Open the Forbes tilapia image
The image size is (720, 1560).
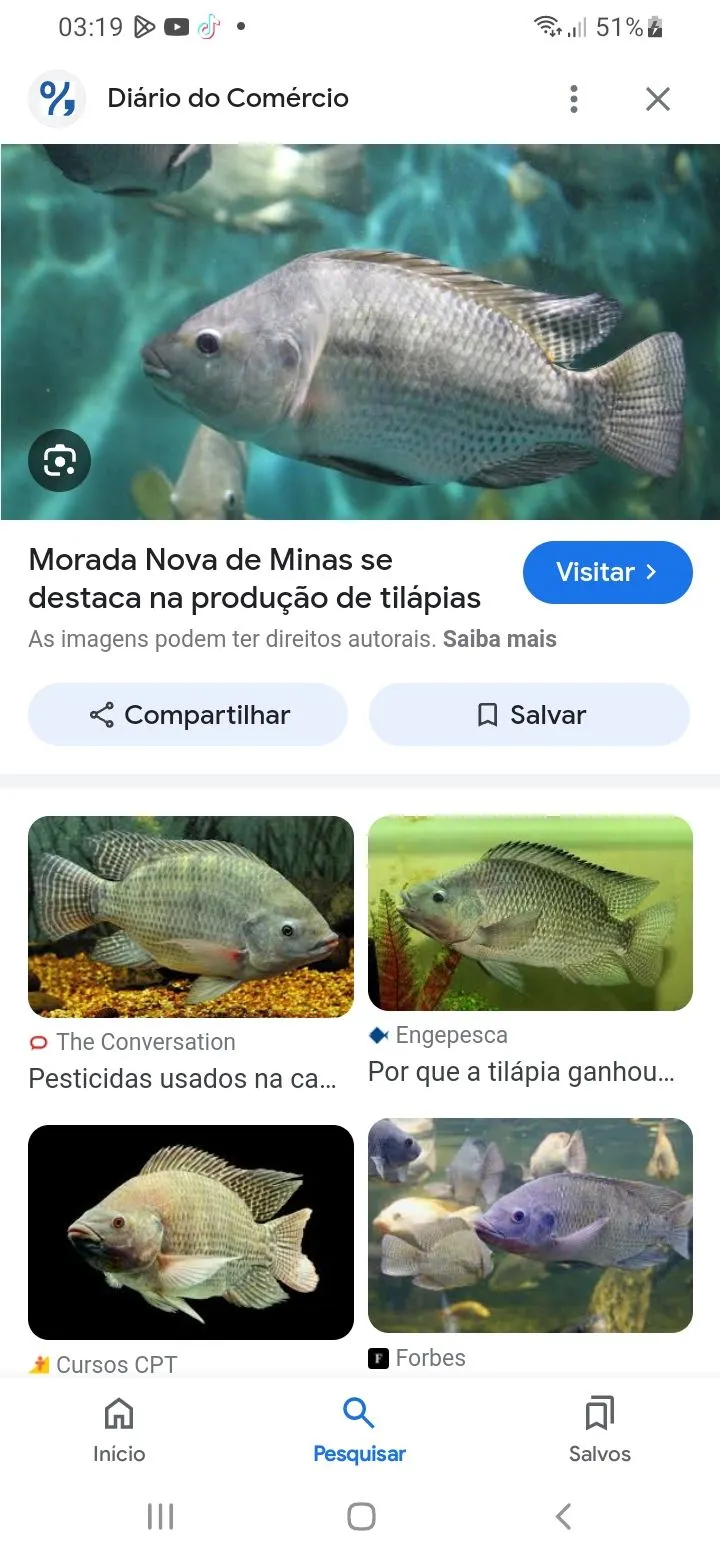[530, 1225]
